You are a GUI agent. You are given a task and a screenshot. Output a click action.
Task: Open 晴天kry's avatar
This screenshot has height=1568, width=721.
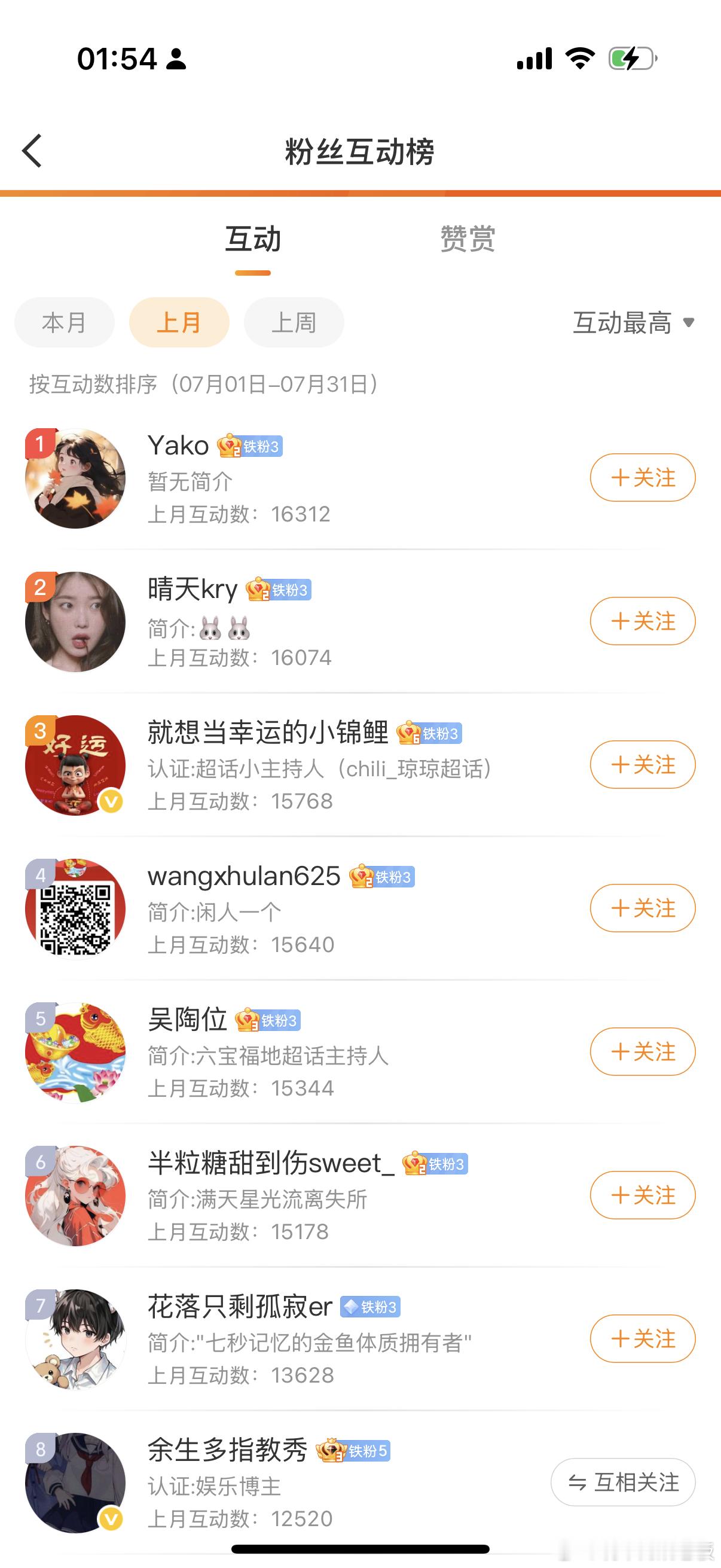coord(75,621)
